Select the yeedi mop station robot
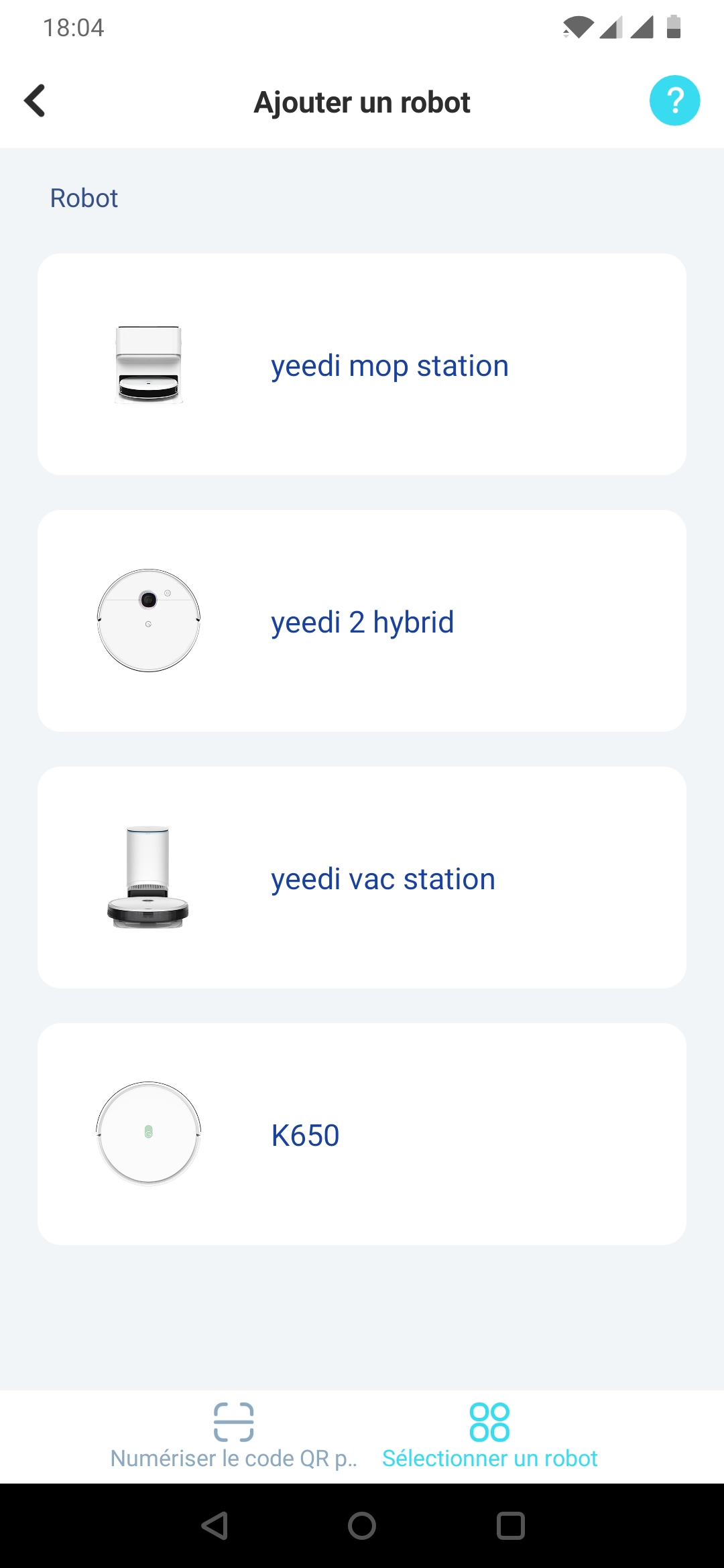Screen dimensions: 724x1568 coord(362,365)
